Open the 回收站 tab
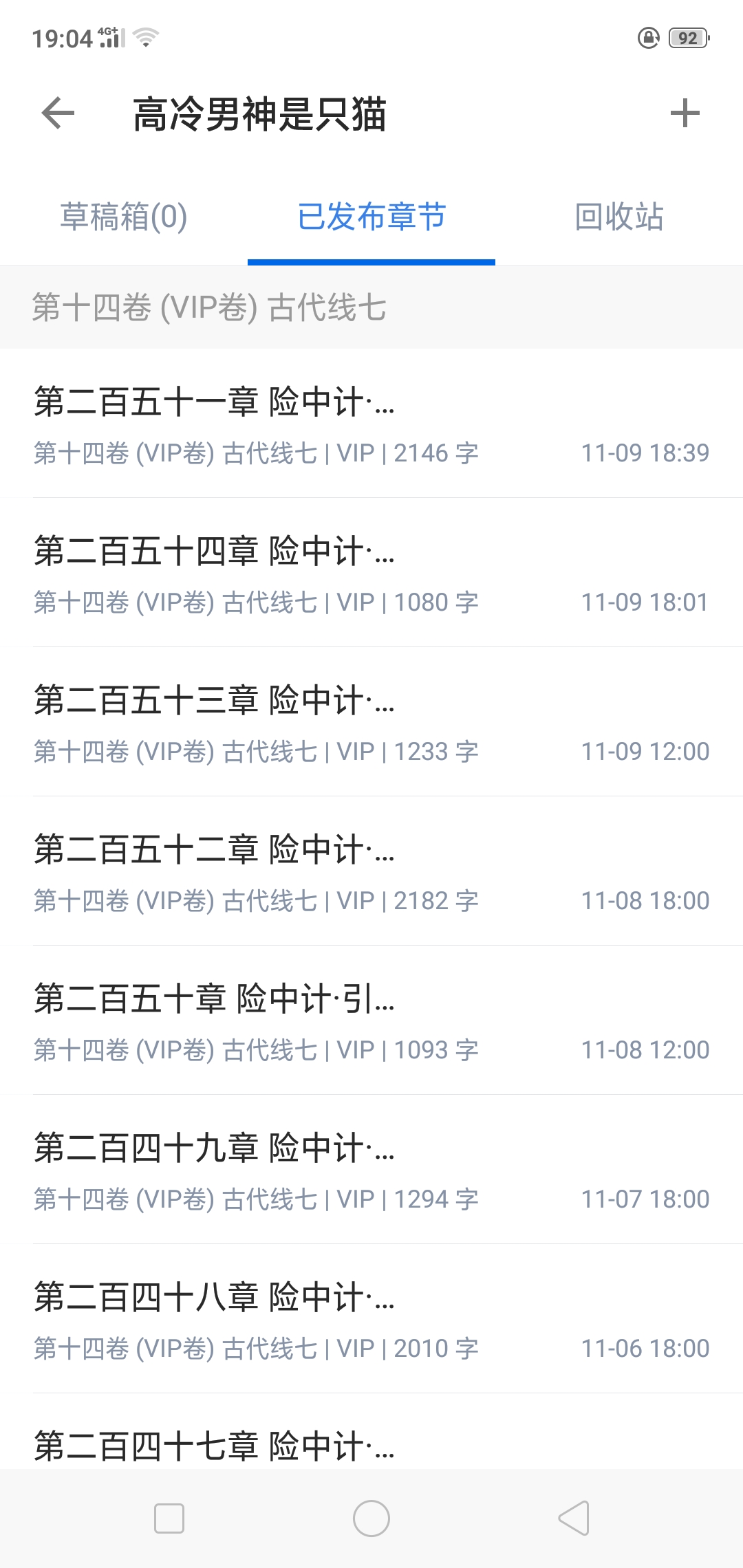The height and width of the screenshot is (1568, 743). pyautogui.click(x=619, y=217)
